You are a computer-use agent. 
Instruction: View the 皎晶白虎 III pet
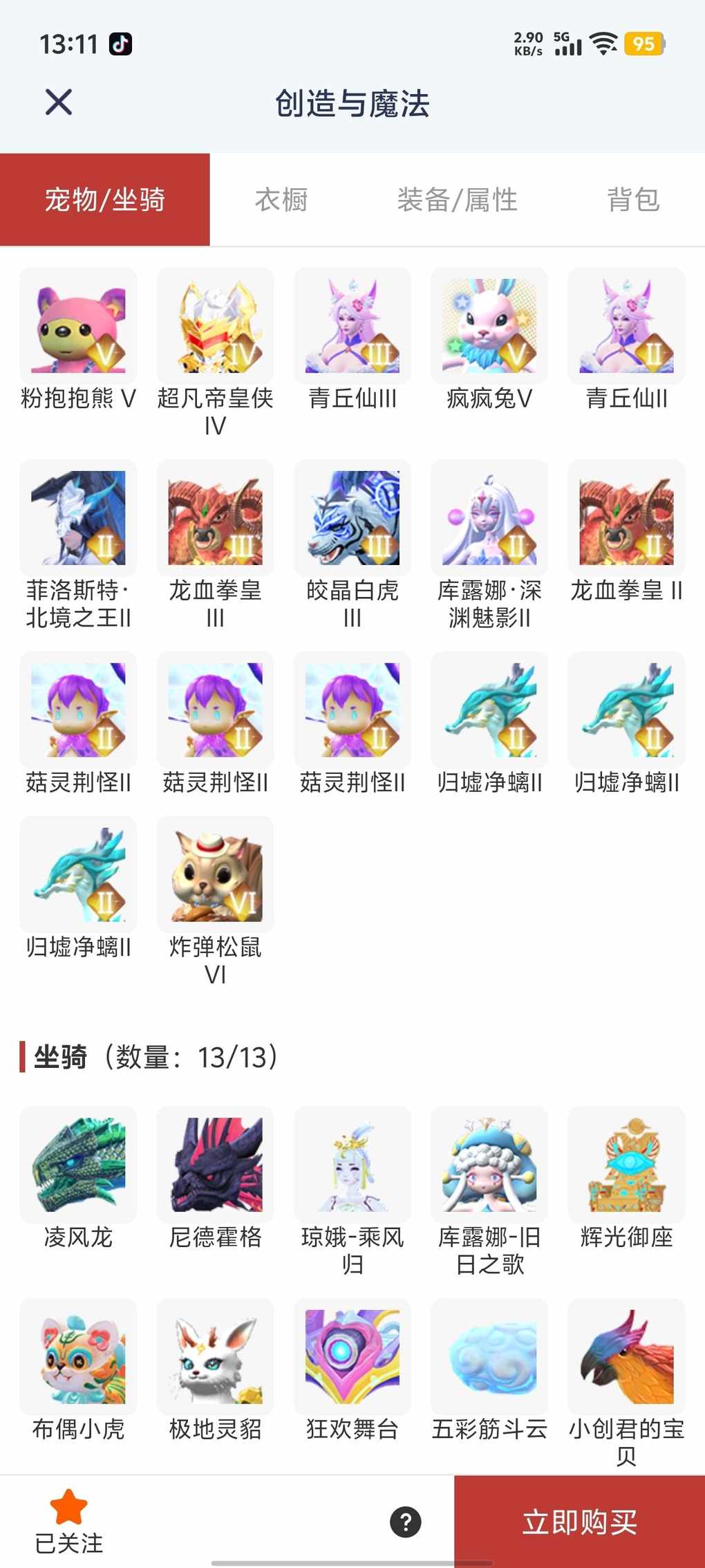[352, 518]
